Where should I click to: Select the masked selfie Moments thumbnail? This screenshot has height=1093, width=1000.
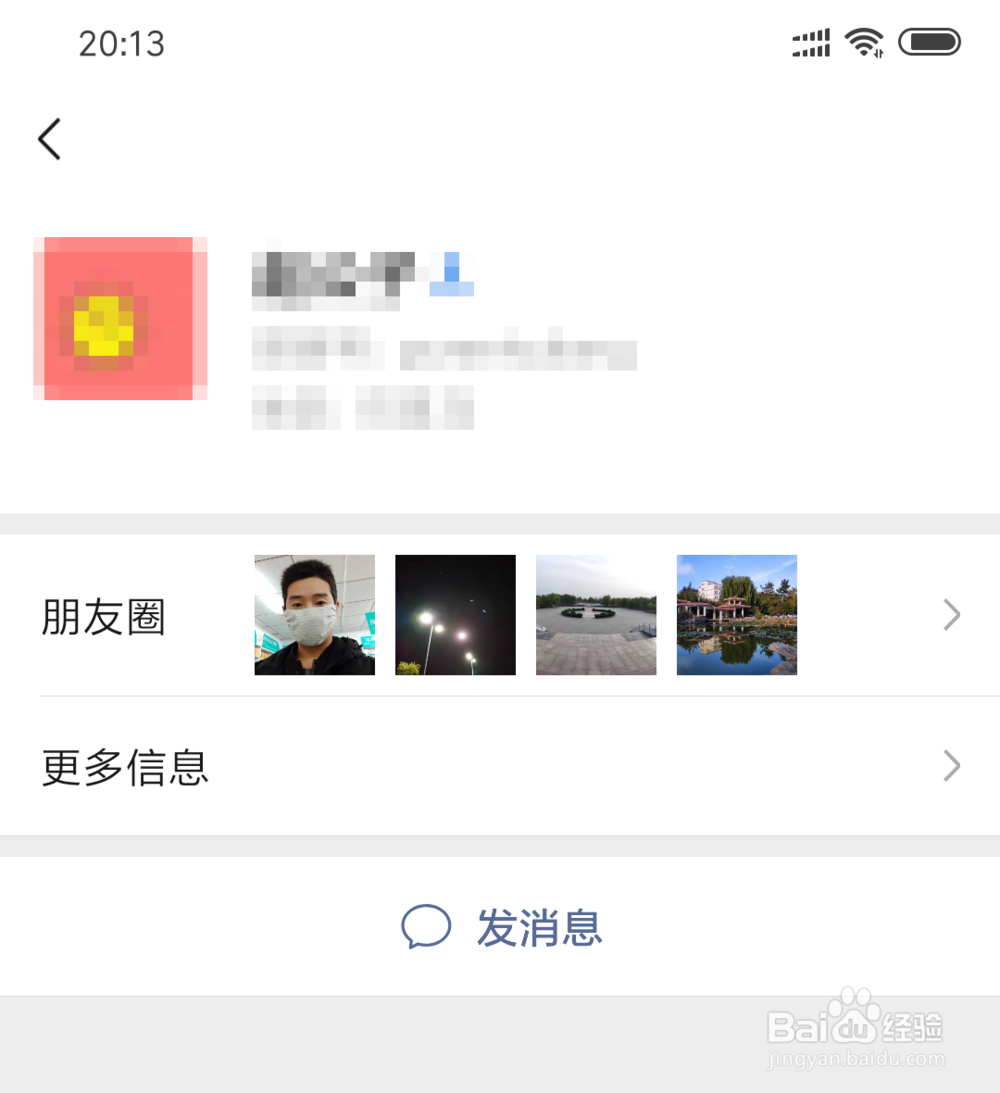pos(314,614)
